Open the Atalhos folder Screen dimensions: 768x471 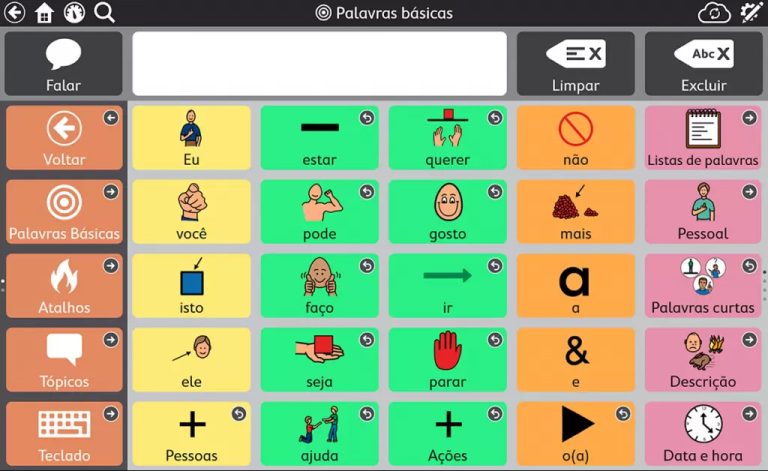coord(64,286)
